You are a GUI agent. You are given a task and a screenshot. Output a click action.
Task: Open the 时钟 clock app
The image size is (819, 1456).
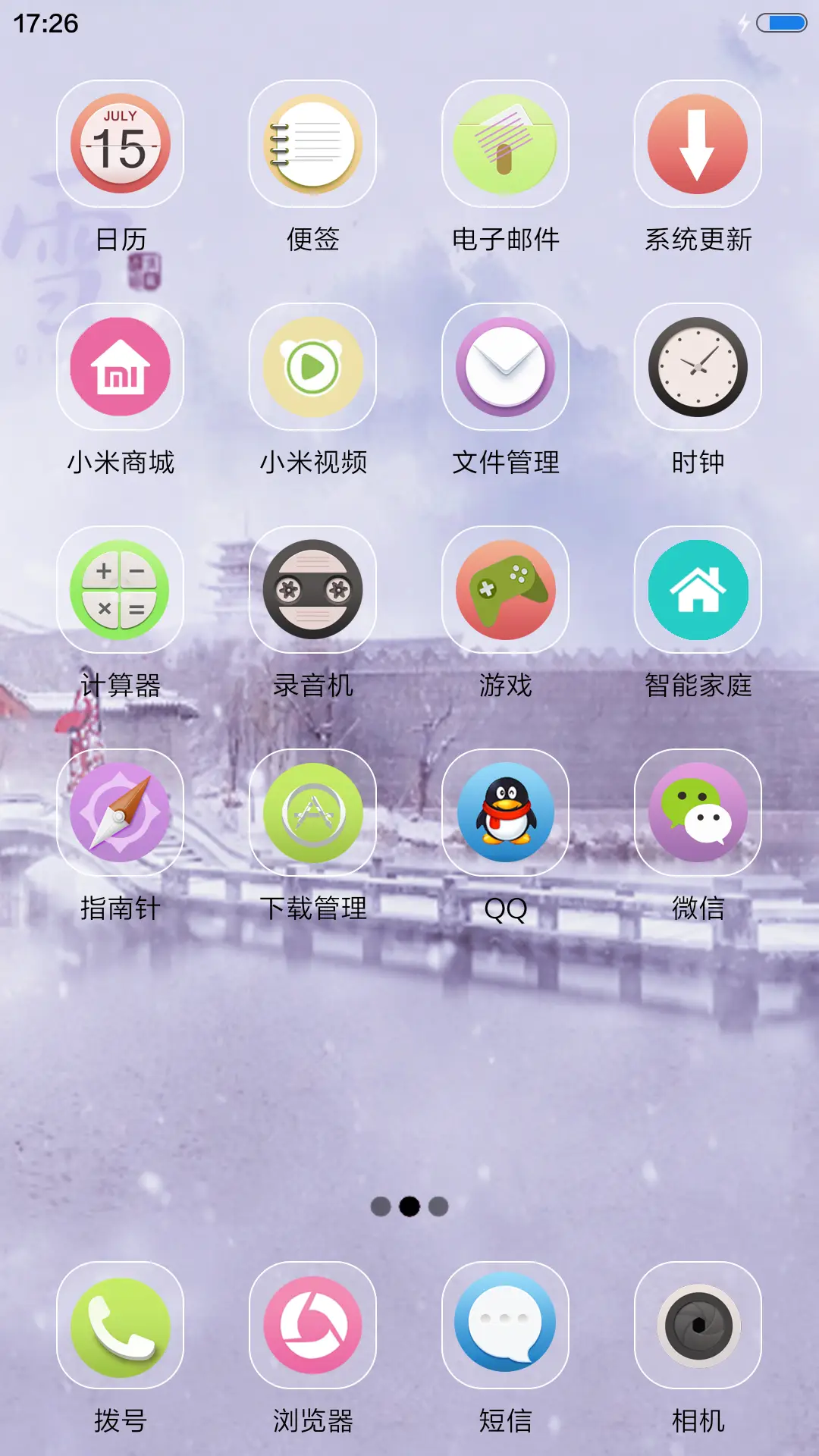[698, 367]
